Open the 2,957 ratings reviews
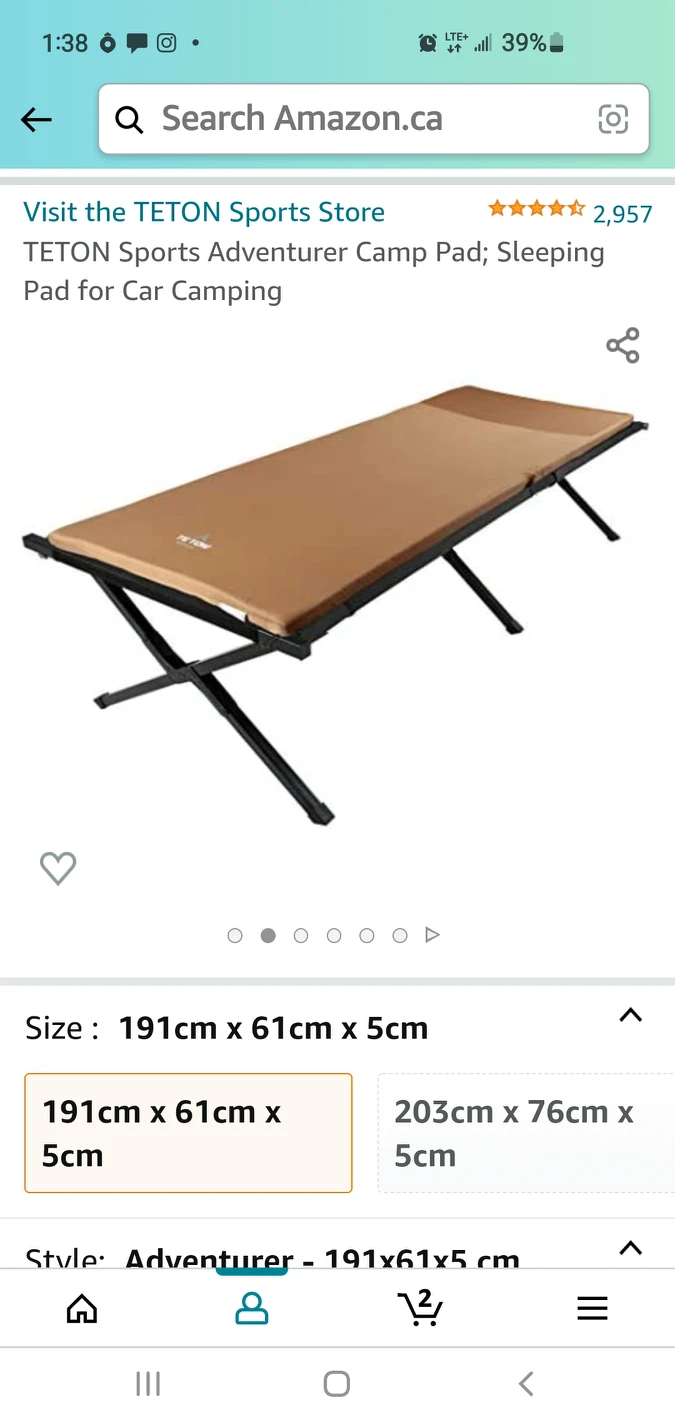 click(x=622, y=213)
